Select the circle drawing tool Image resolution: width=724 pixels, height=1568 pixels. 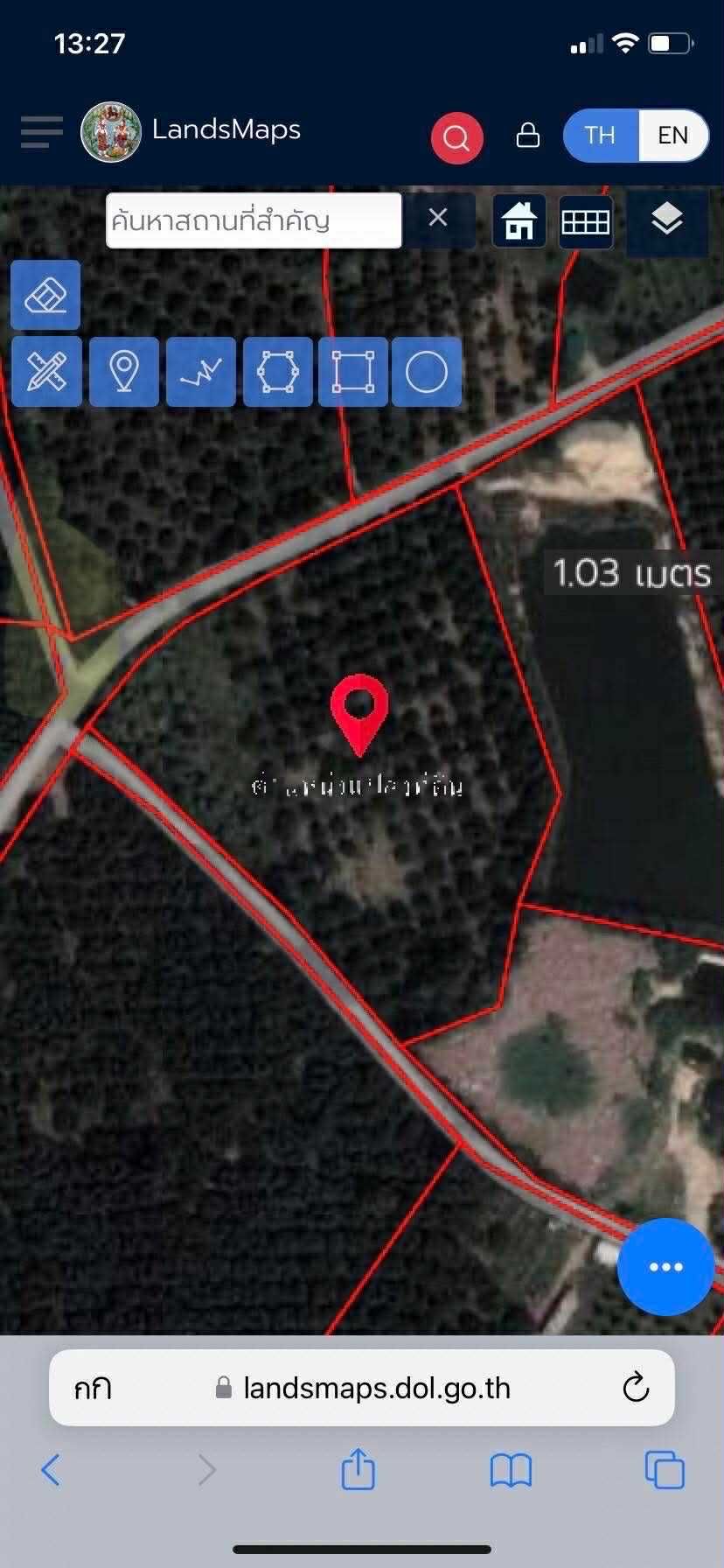click(427, 372)
